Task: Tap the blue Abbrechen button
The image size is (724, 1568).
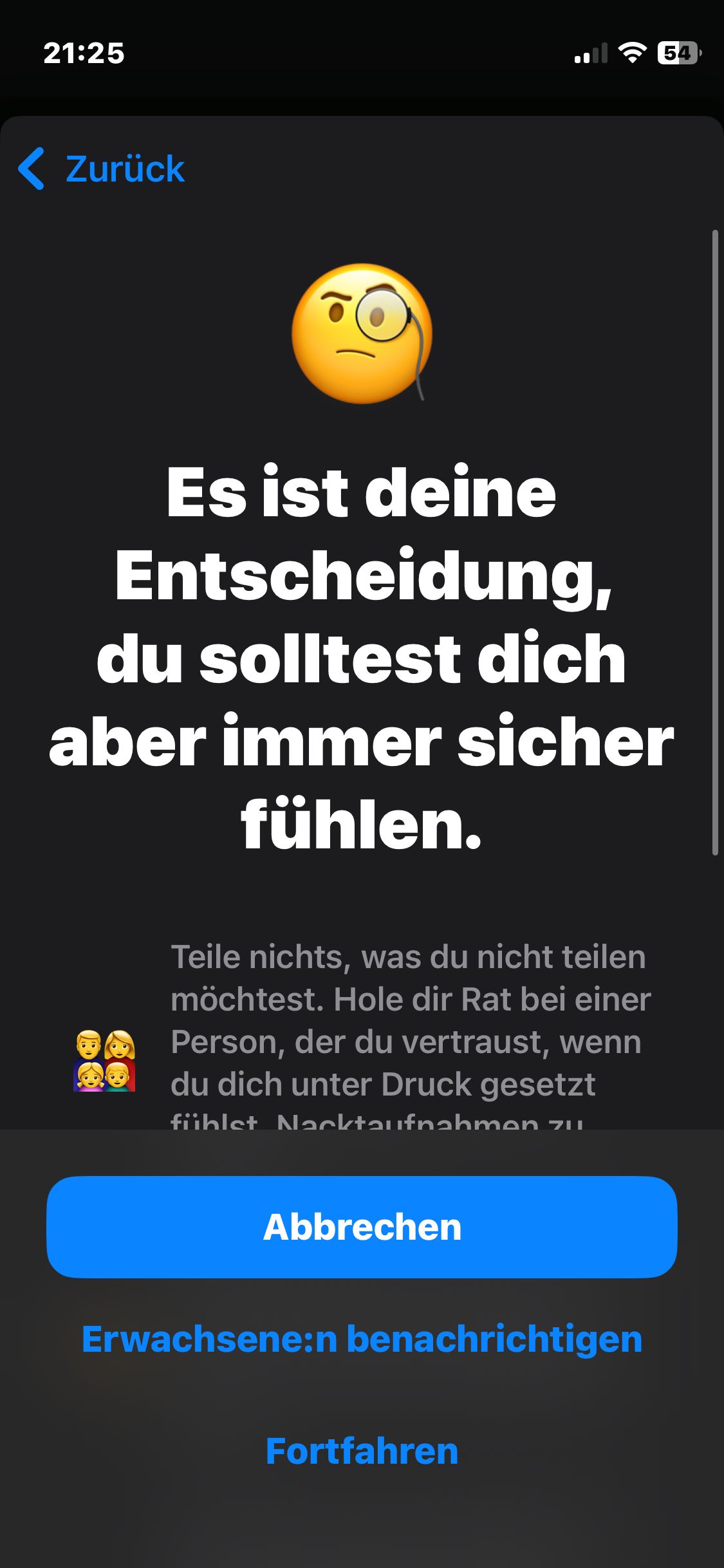Action: point(362,1227)
